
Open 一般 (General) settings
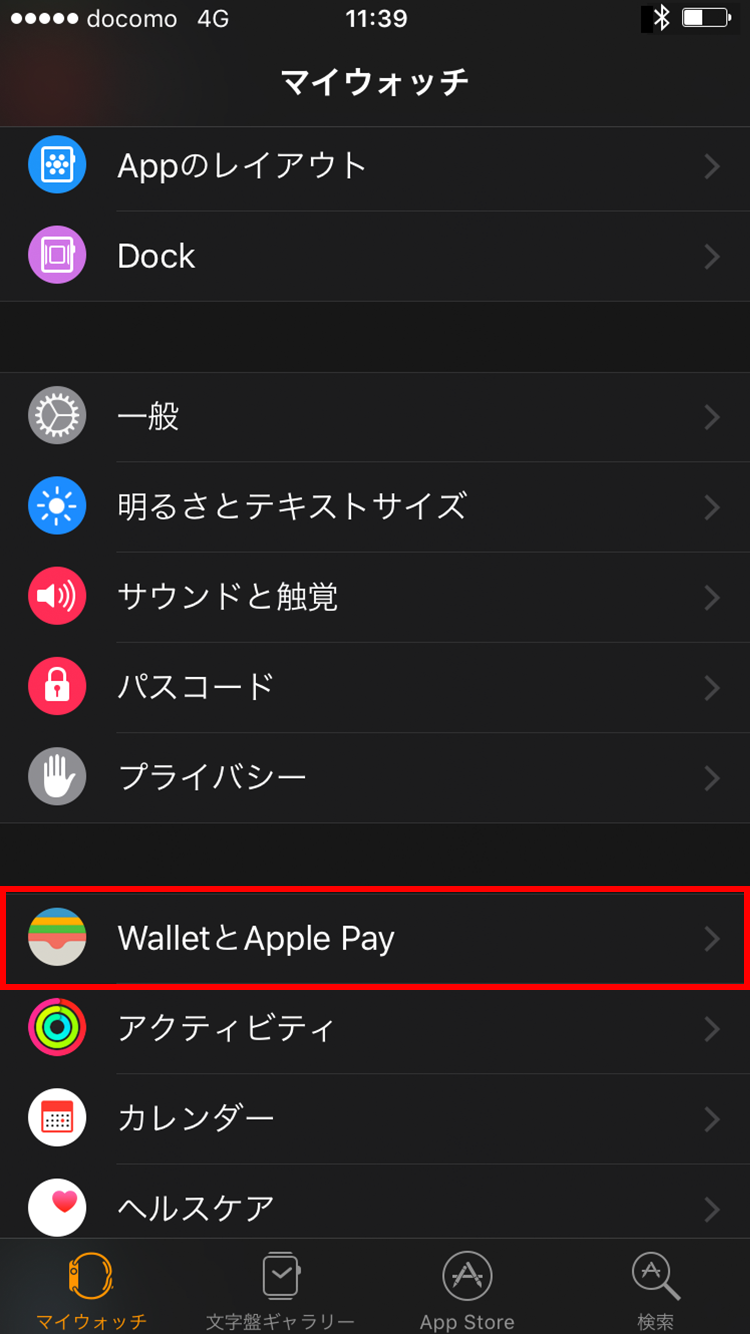[x=375, y=416]
